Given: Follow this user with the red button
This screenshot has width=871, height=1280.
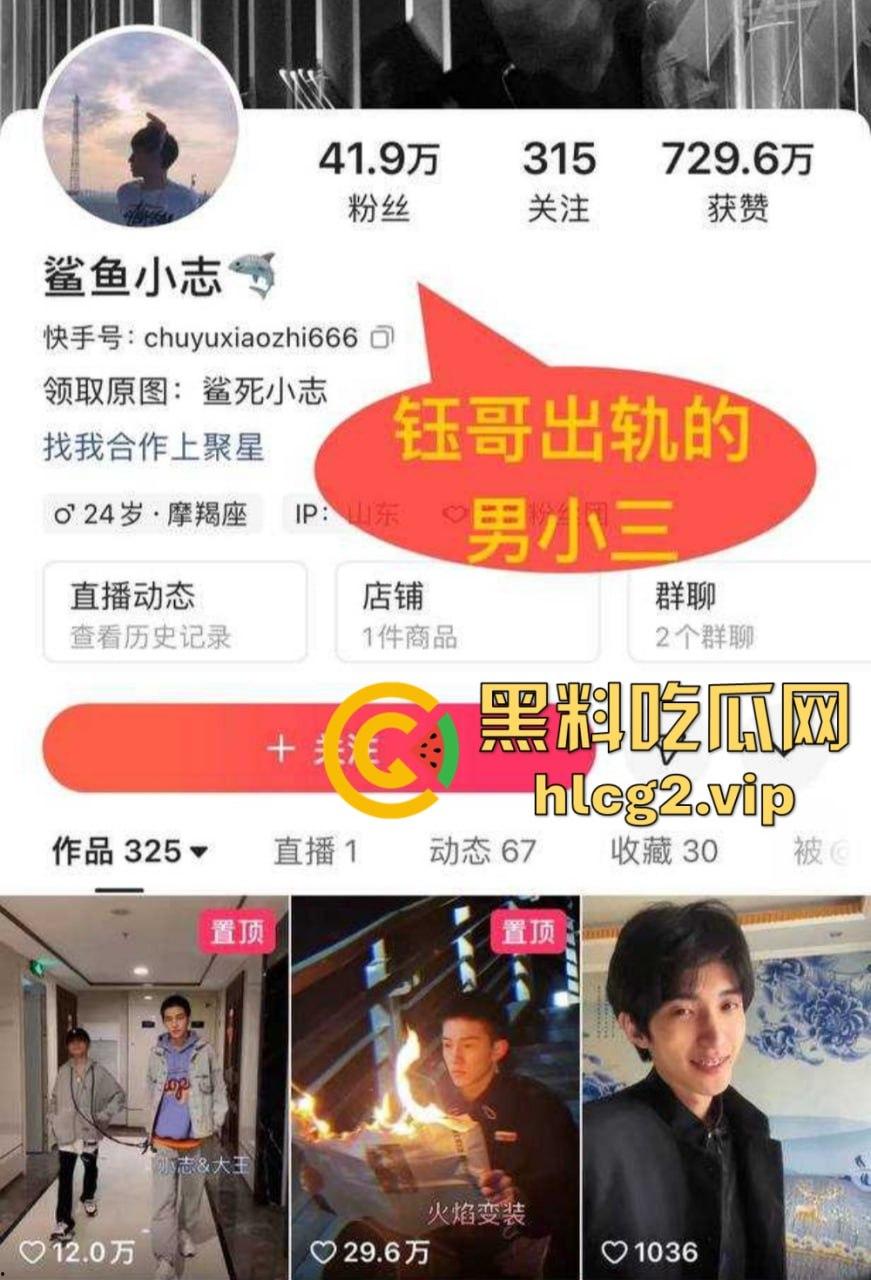Looking at the screenshot, I should tap(200, 749).
